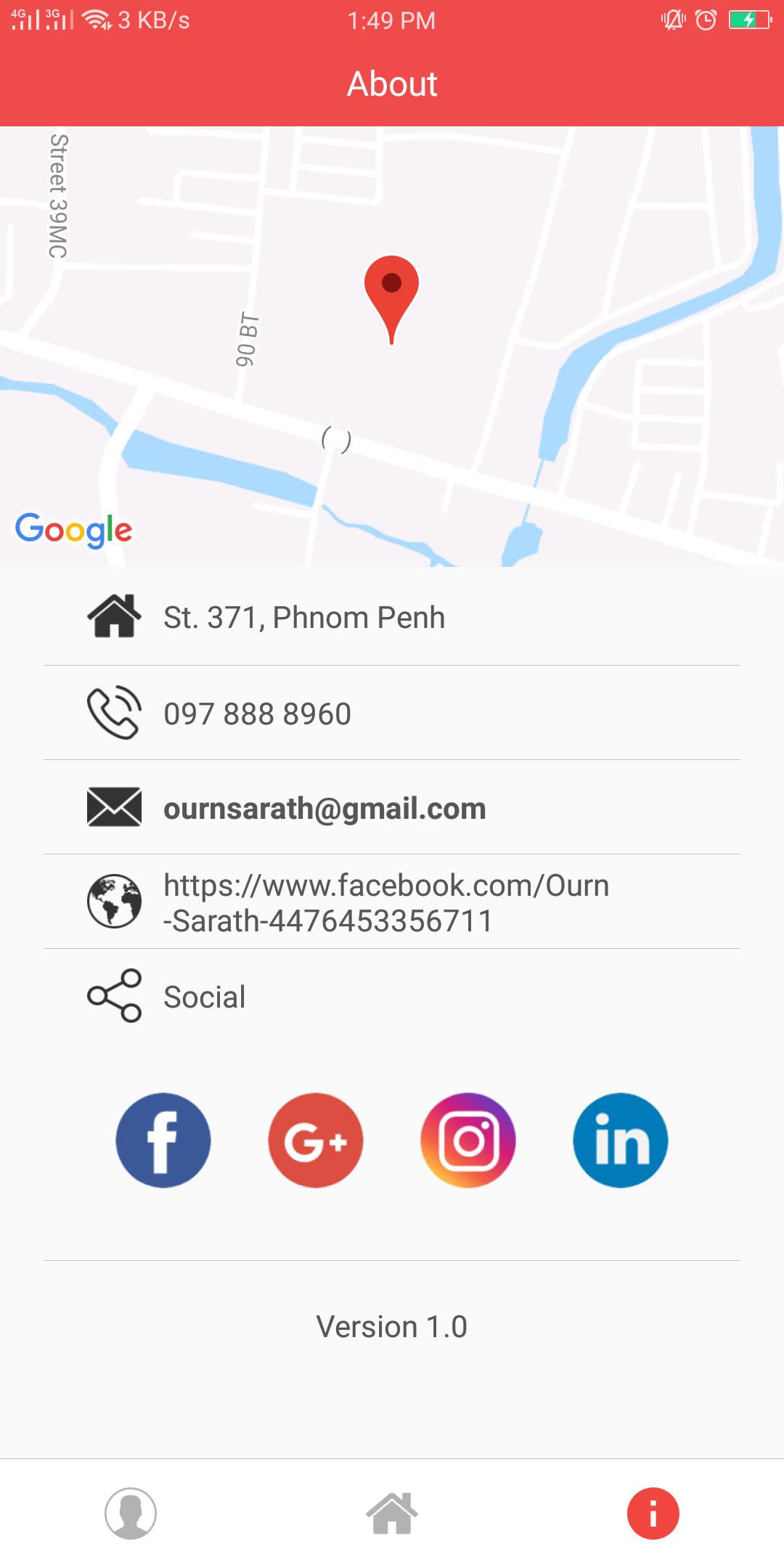Open the Instagram social icon
The width and height of the screenshot is (784, 1568).
coord(468,1140)
